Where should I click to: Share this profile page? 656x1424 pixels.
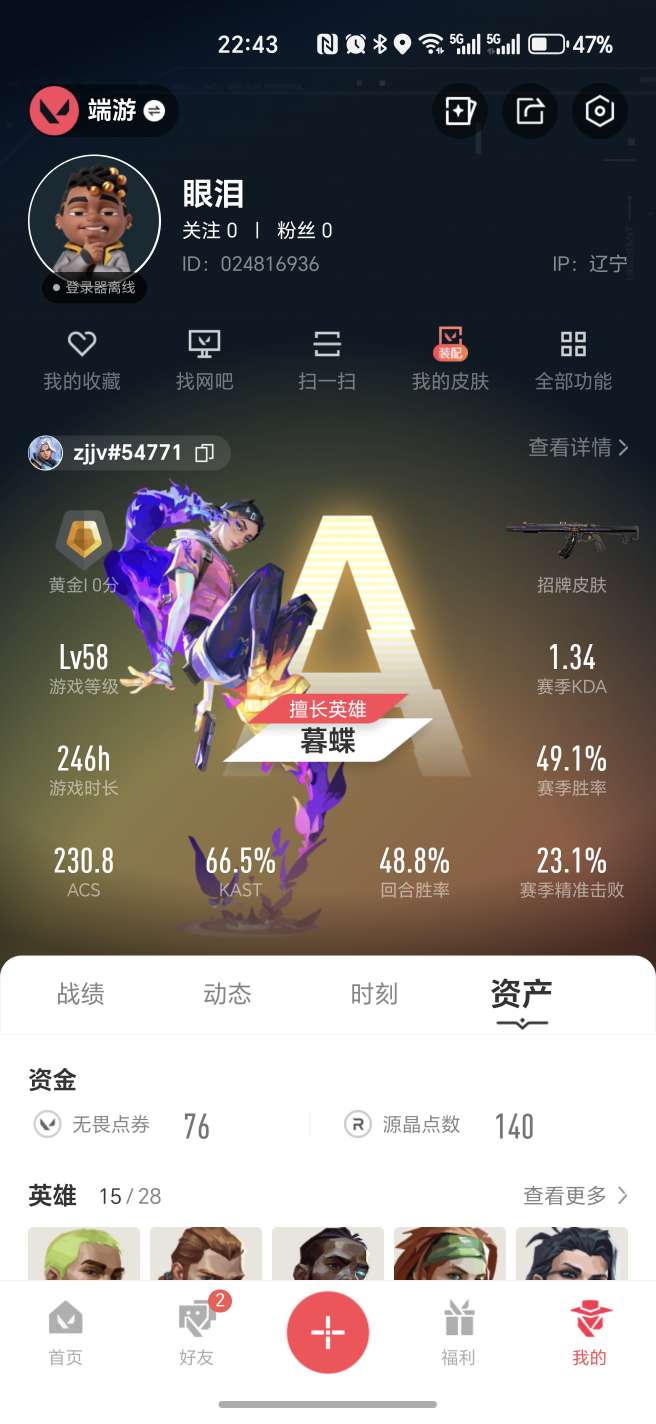pos(529,111)
